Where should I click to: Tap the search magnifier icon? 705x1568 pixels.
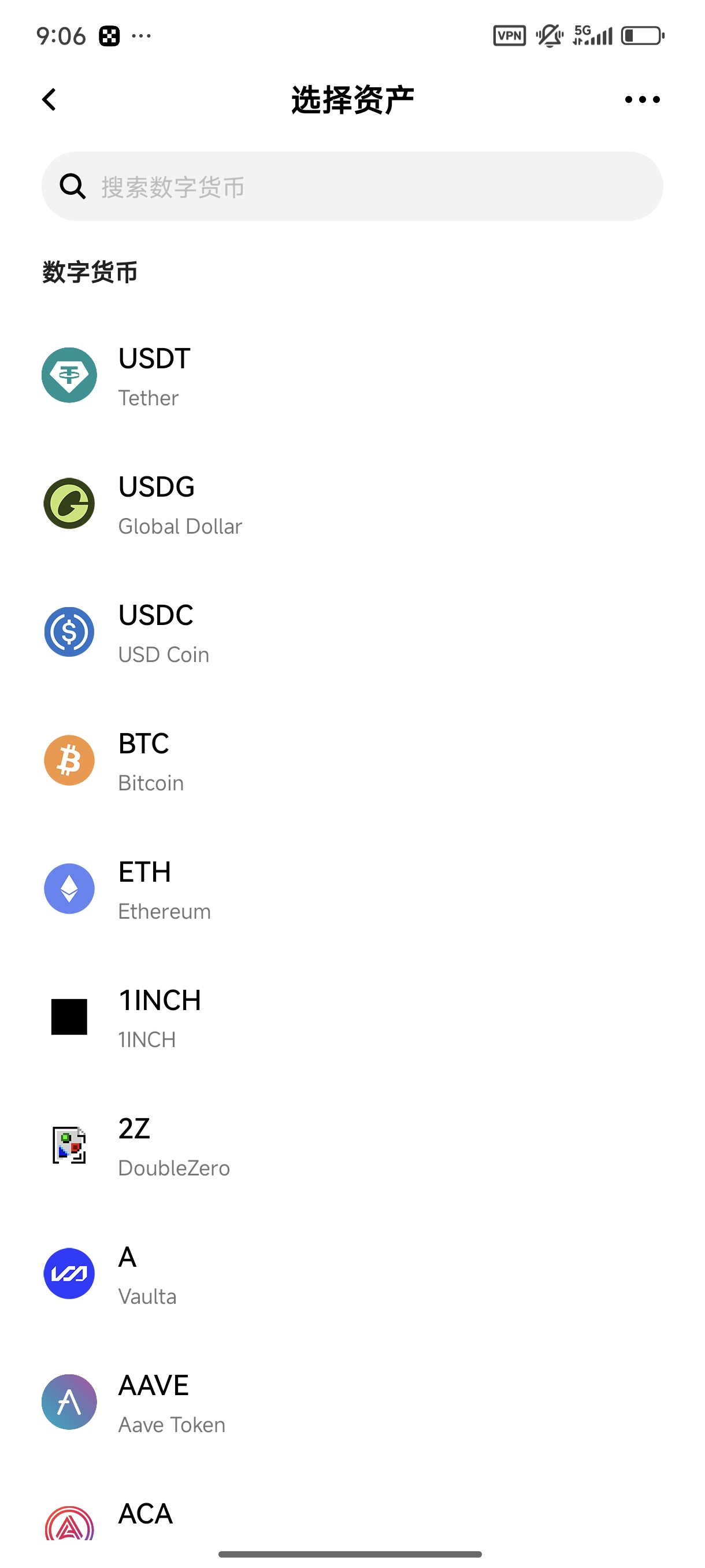coord(72,186)
